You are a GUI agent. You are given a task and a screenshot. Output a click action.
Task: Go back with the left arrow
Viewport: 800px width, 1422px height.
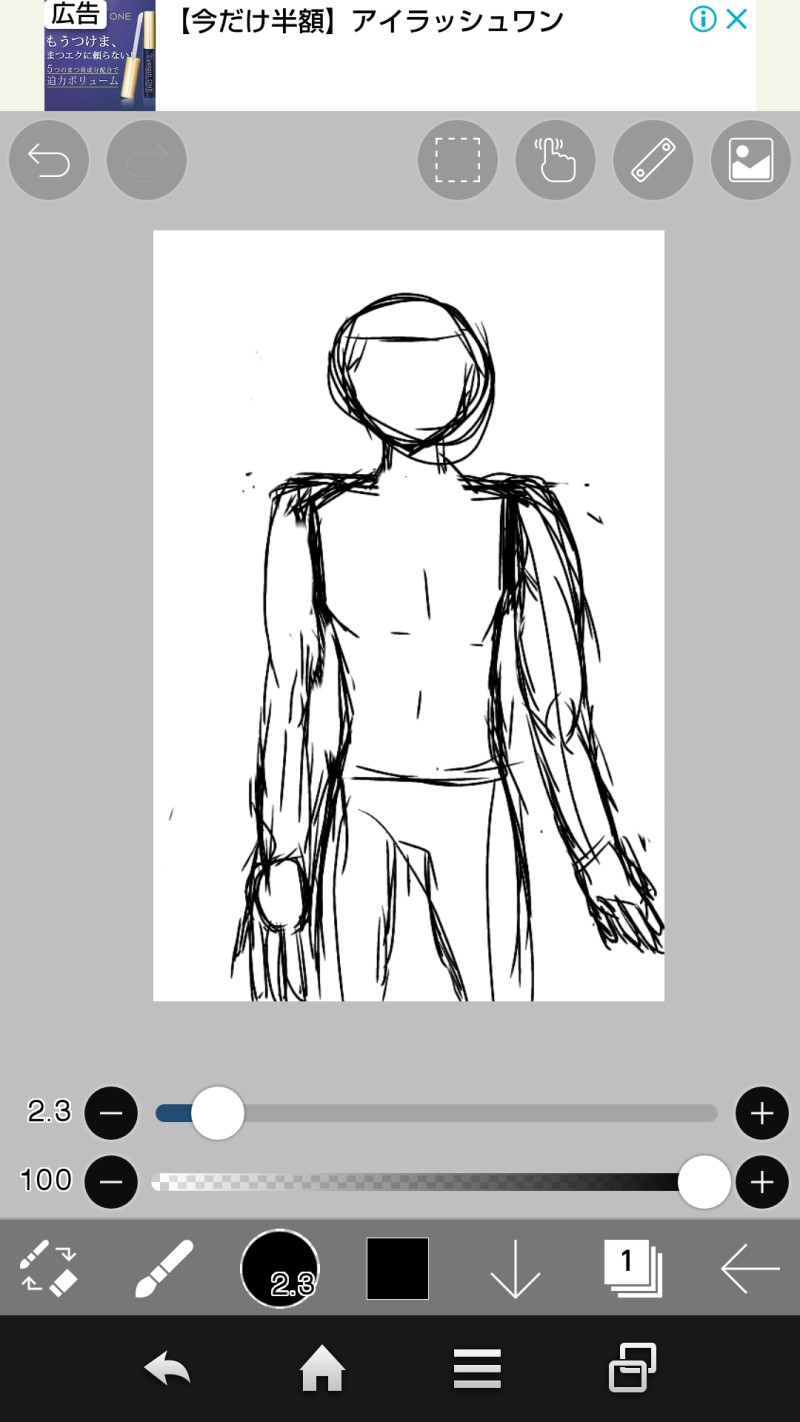point(750,1268)
